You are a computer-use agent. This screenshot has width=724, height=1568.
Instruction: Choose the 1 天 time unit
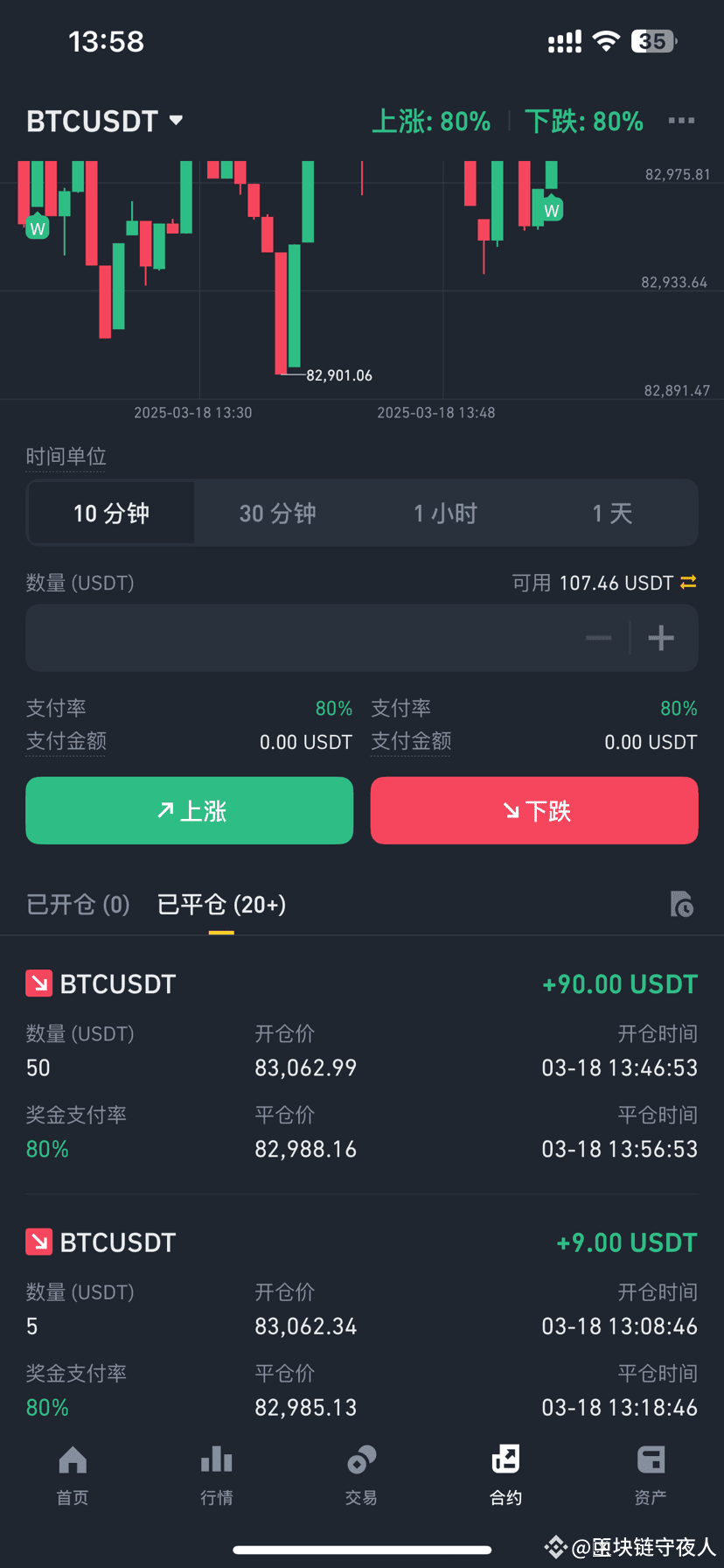(x=612, y=514)
